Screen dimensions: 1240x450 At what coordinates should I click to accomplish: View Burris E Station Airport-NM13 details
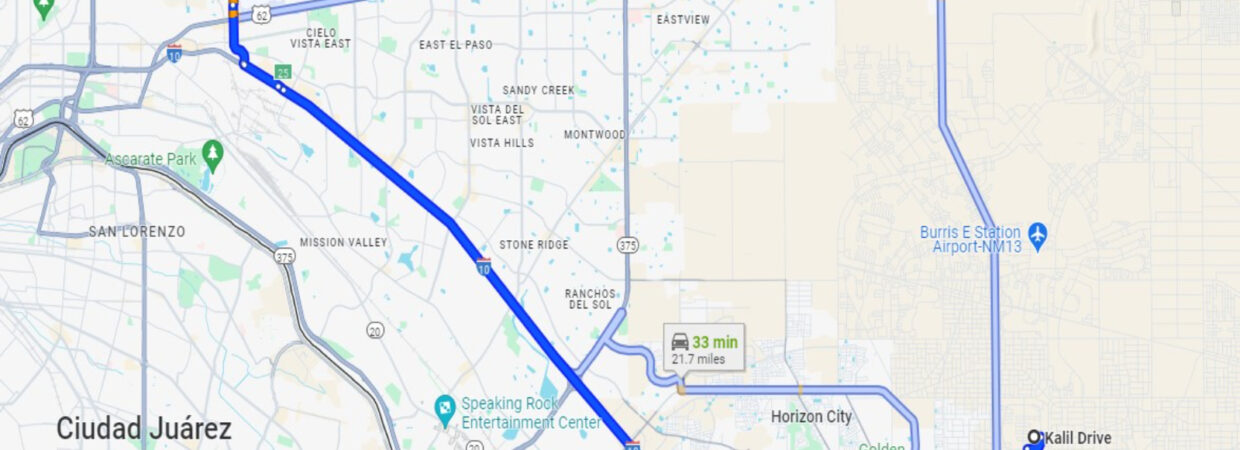pyautogui.click(x=1037, y=233)
